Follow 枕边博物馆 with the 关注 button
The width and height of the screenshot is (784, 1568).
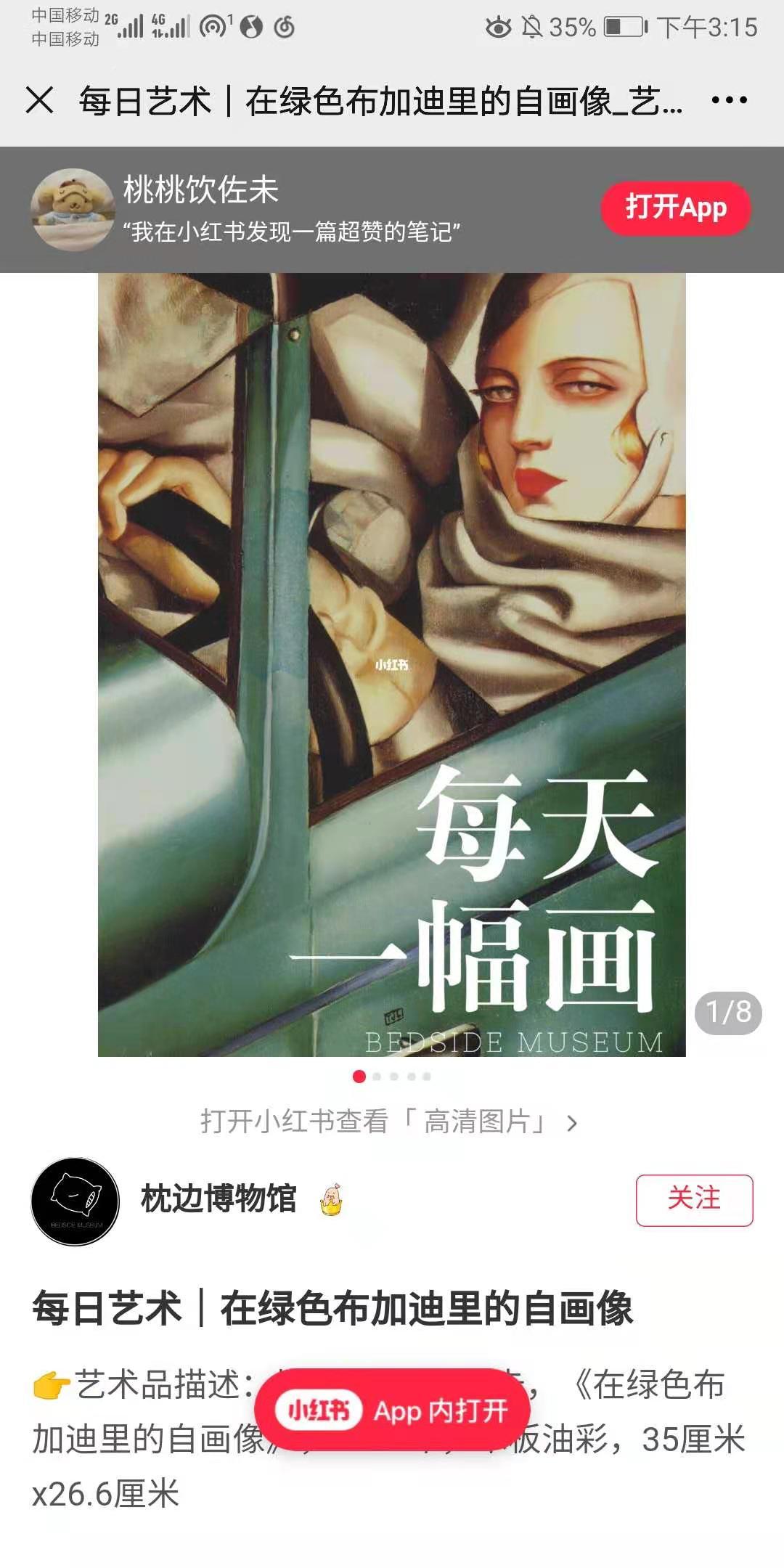tap(694, 1200)
